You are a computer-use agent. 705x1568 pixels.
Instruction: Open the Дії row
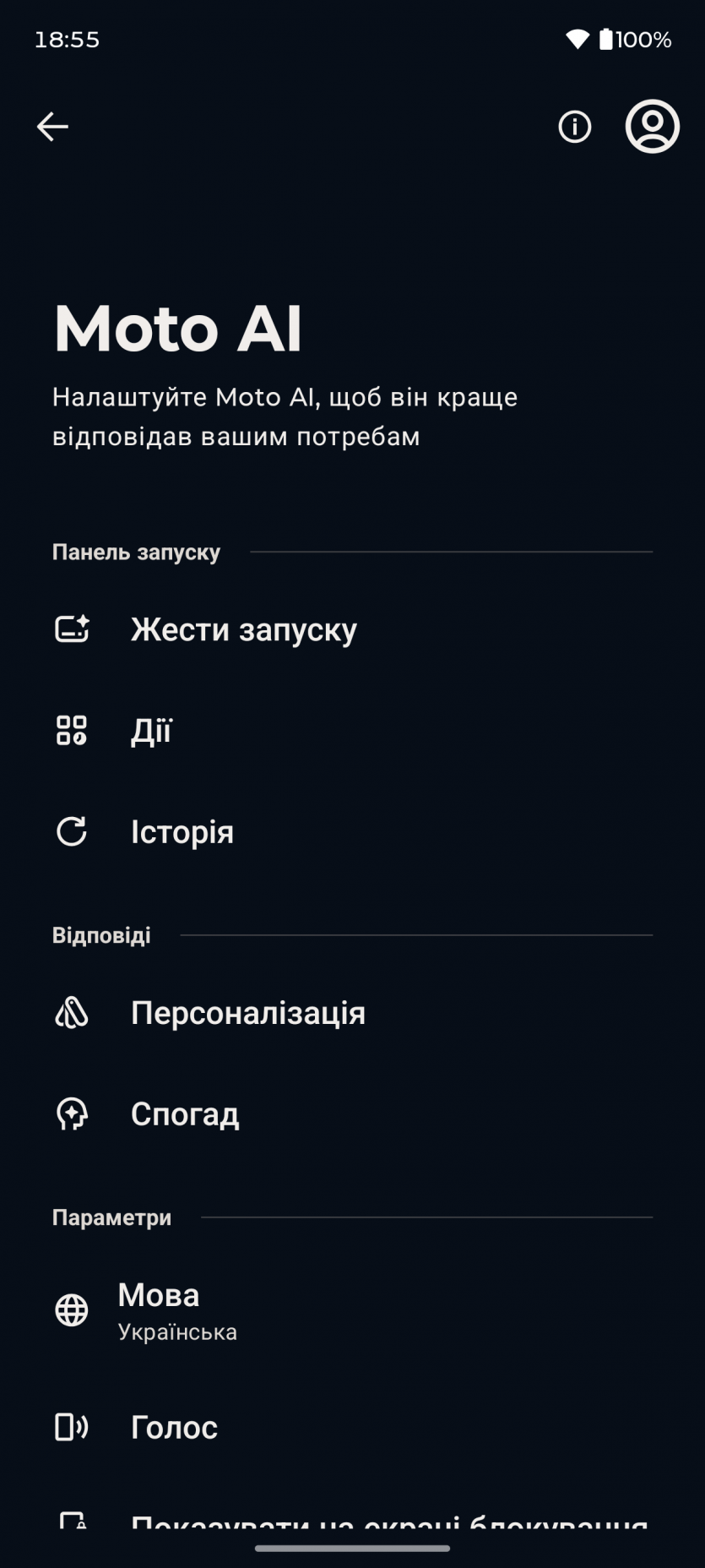tap(152, 732)
